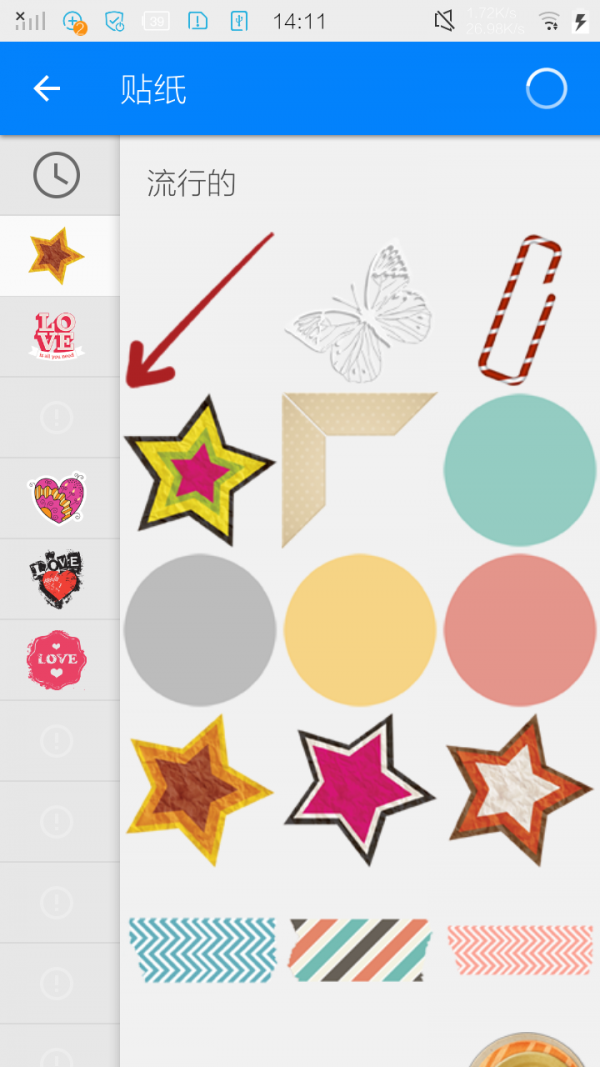The height and width of the screenshot is (1067, 600).
Task: Select the magenta star with black outline
Action: pyautogui.click(x=359, y=788)
